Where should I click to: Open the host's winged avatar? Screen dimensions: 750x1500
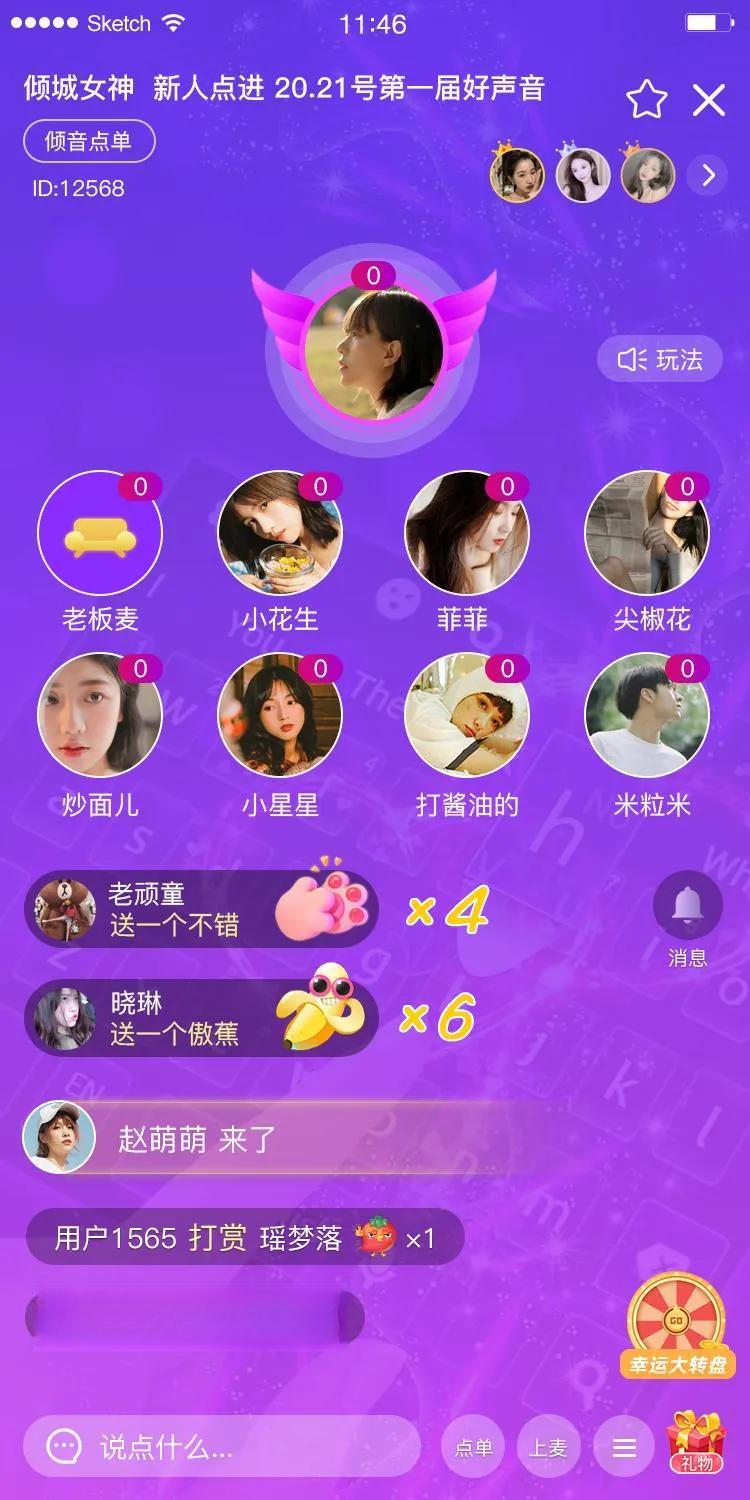(373, 352)
